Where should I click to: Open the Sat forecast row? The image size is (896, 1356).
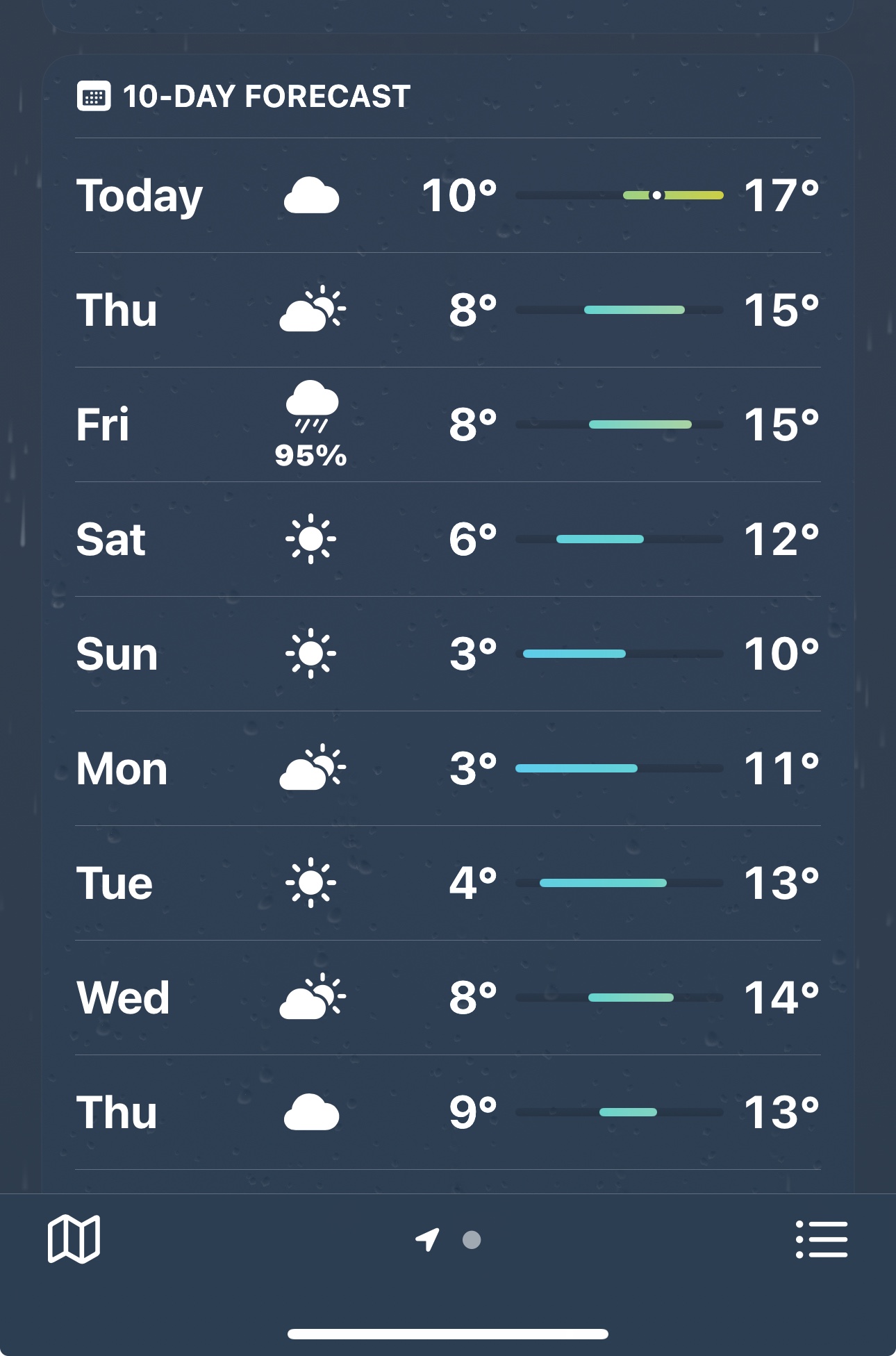[448, 539]
